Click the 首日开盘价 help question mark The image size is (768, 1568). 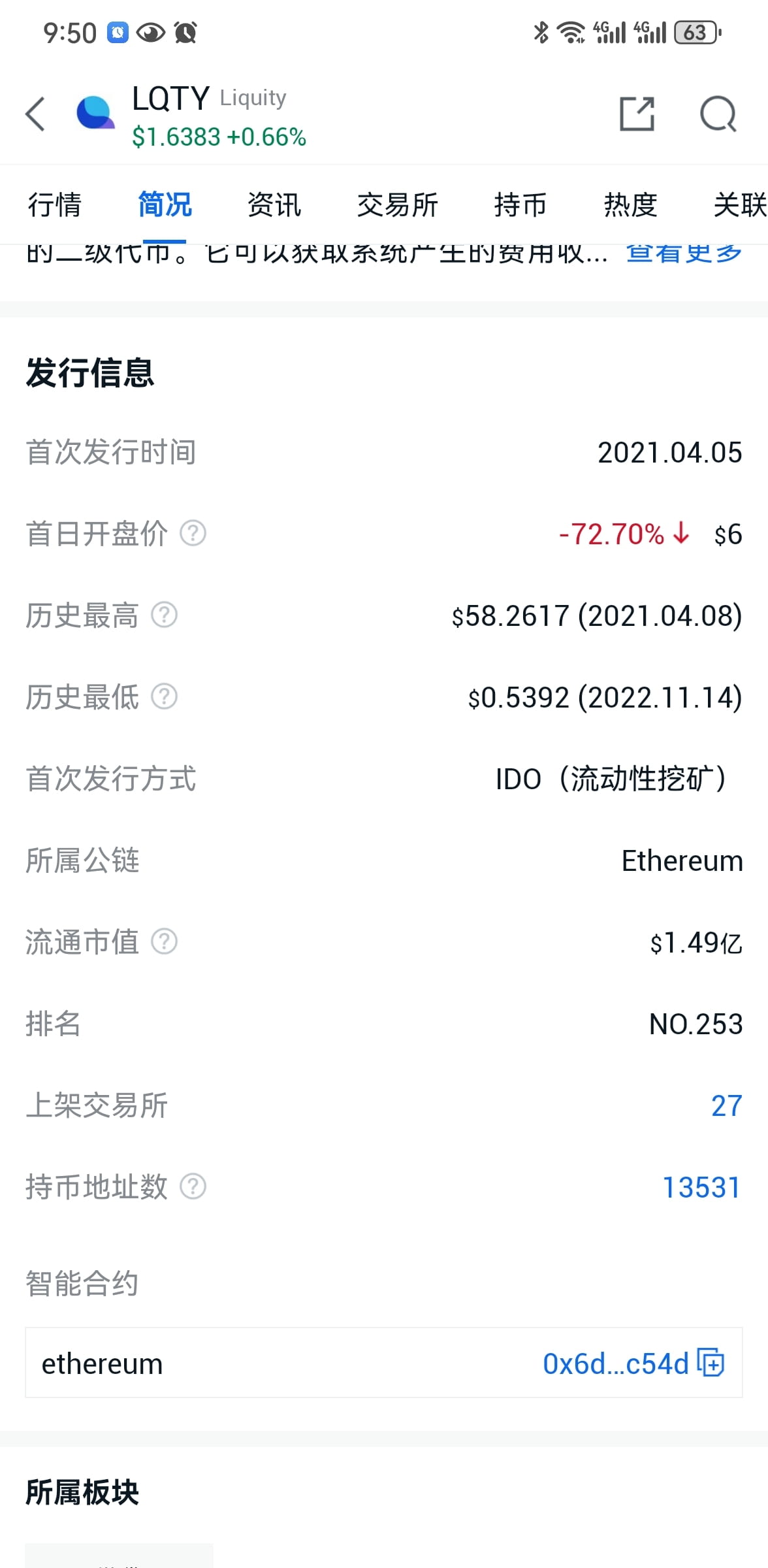(192, 534)
